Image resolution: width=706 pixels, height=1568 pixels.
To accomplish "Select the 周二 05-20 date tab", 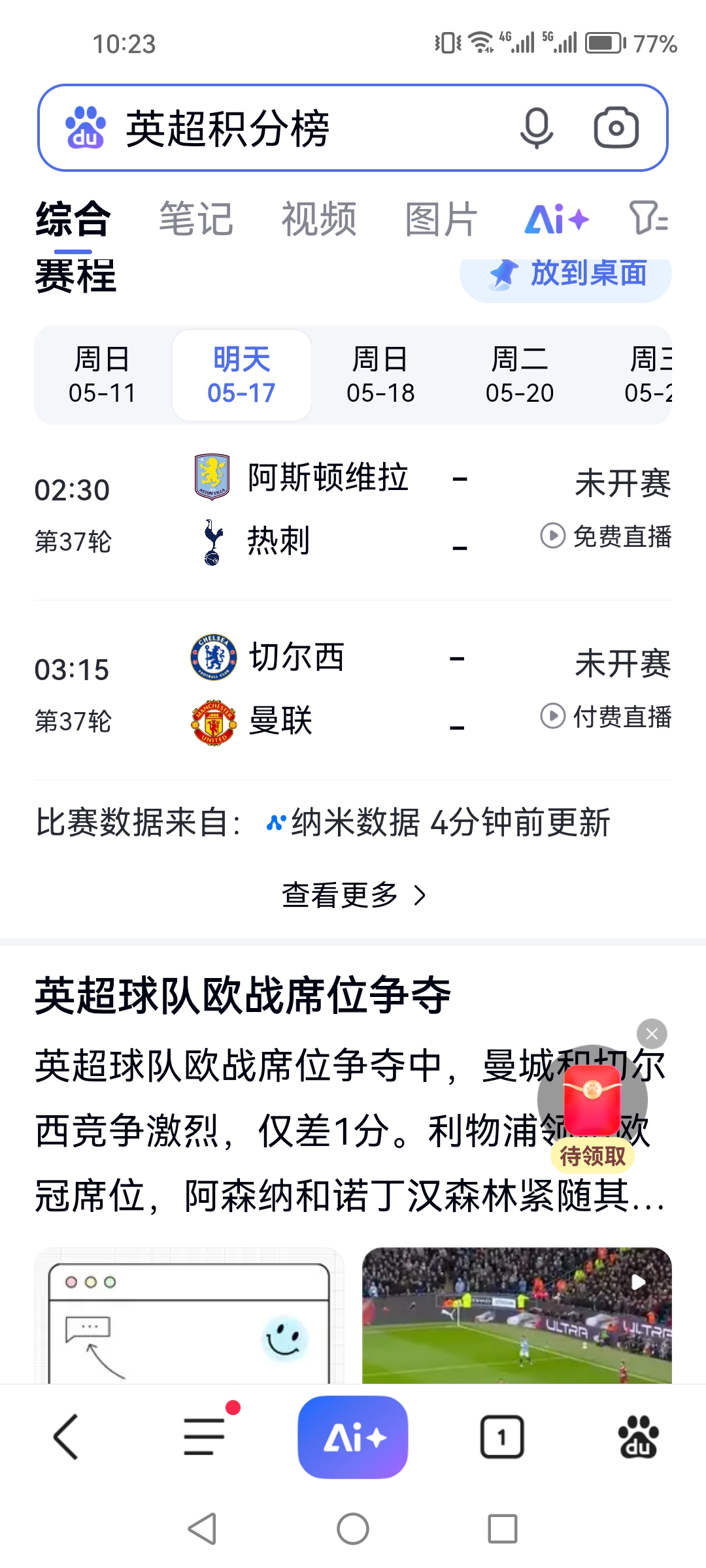I will click(520, 374).
